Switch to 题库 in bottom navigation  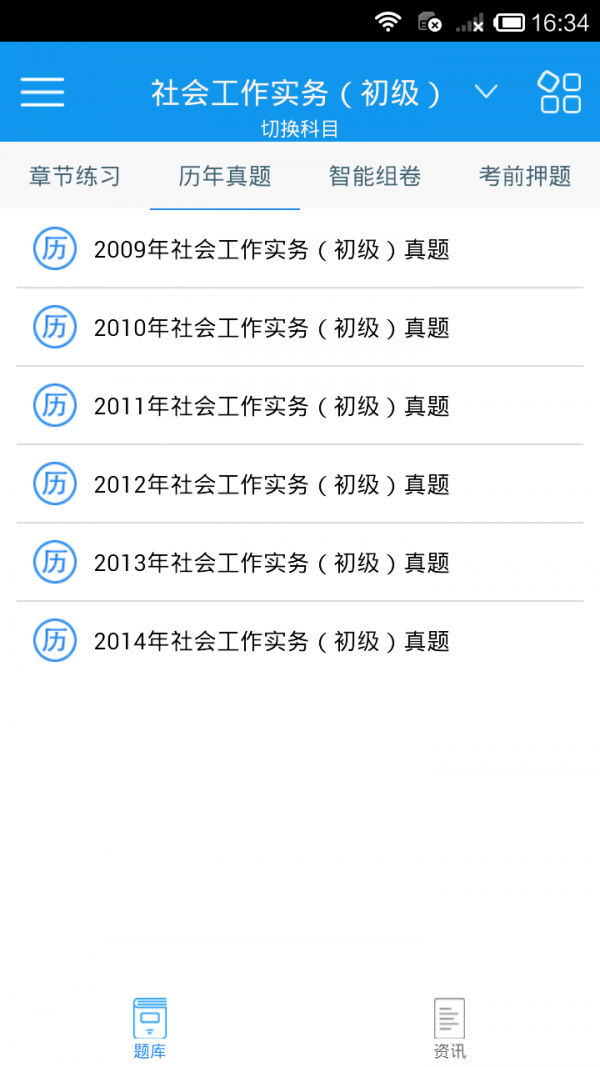(150, 1028)
